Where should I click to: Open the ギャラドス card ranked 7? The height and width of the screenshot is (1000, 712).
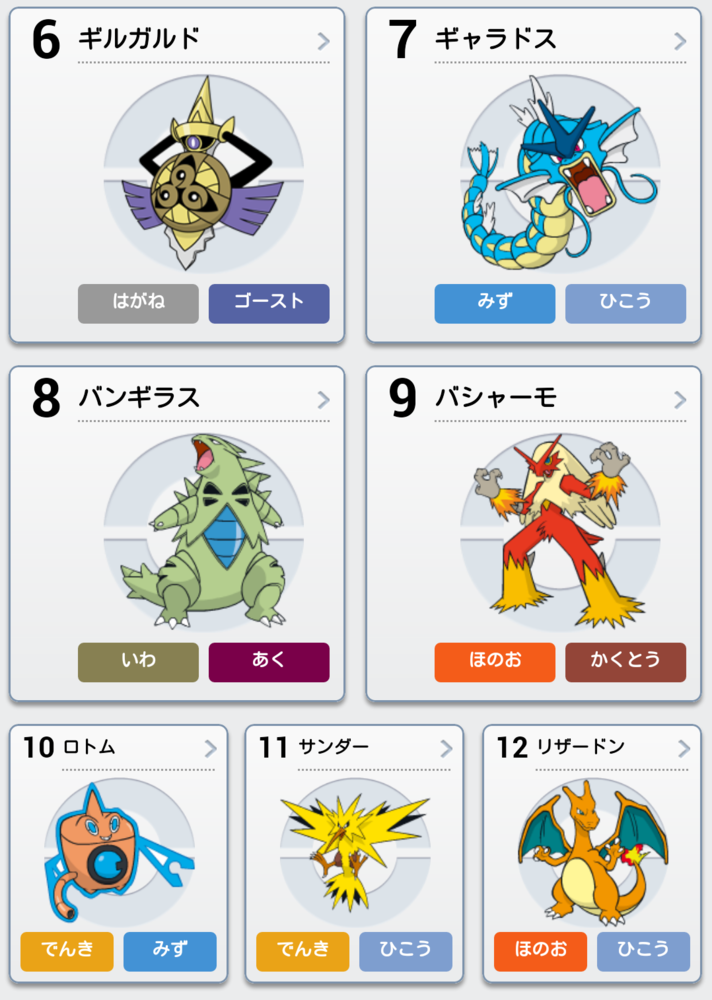(x=533, y=175)
